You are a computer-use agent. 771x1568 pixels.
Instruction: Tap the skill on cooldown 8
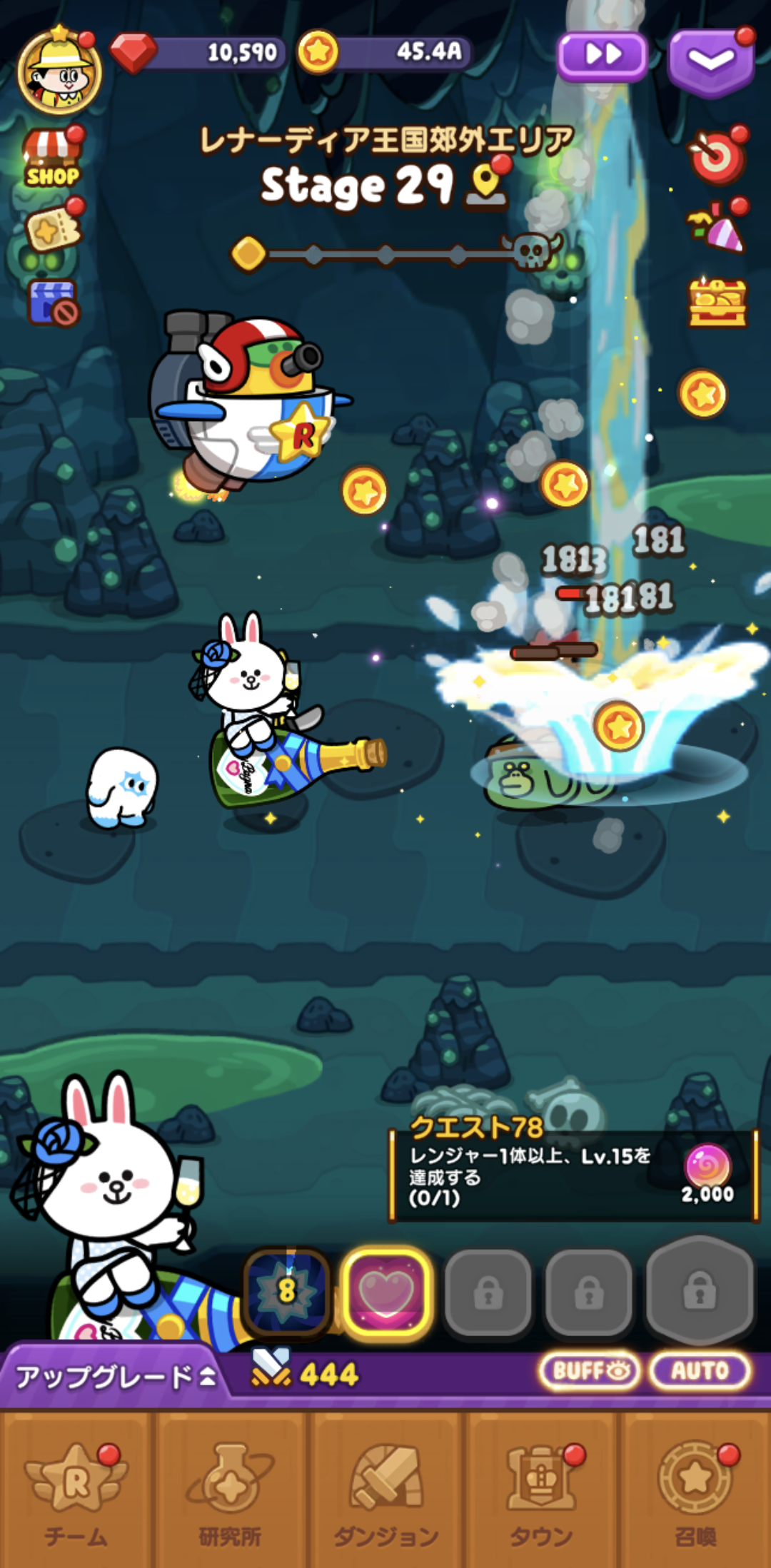[286, 1292]
